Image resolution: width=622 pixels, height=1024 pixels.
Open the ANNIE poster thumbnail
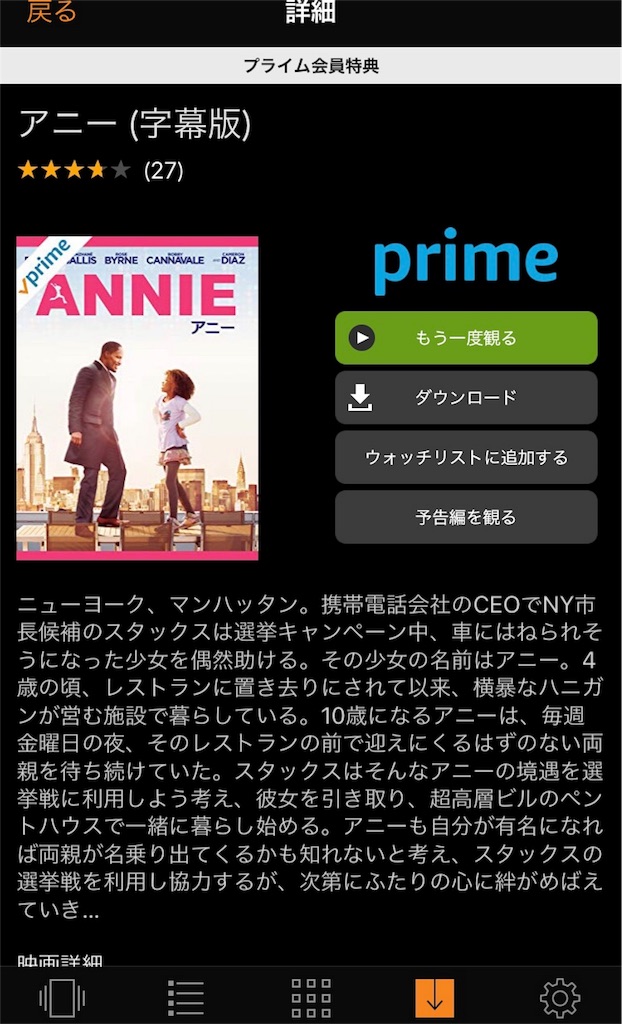pos(137,398)
